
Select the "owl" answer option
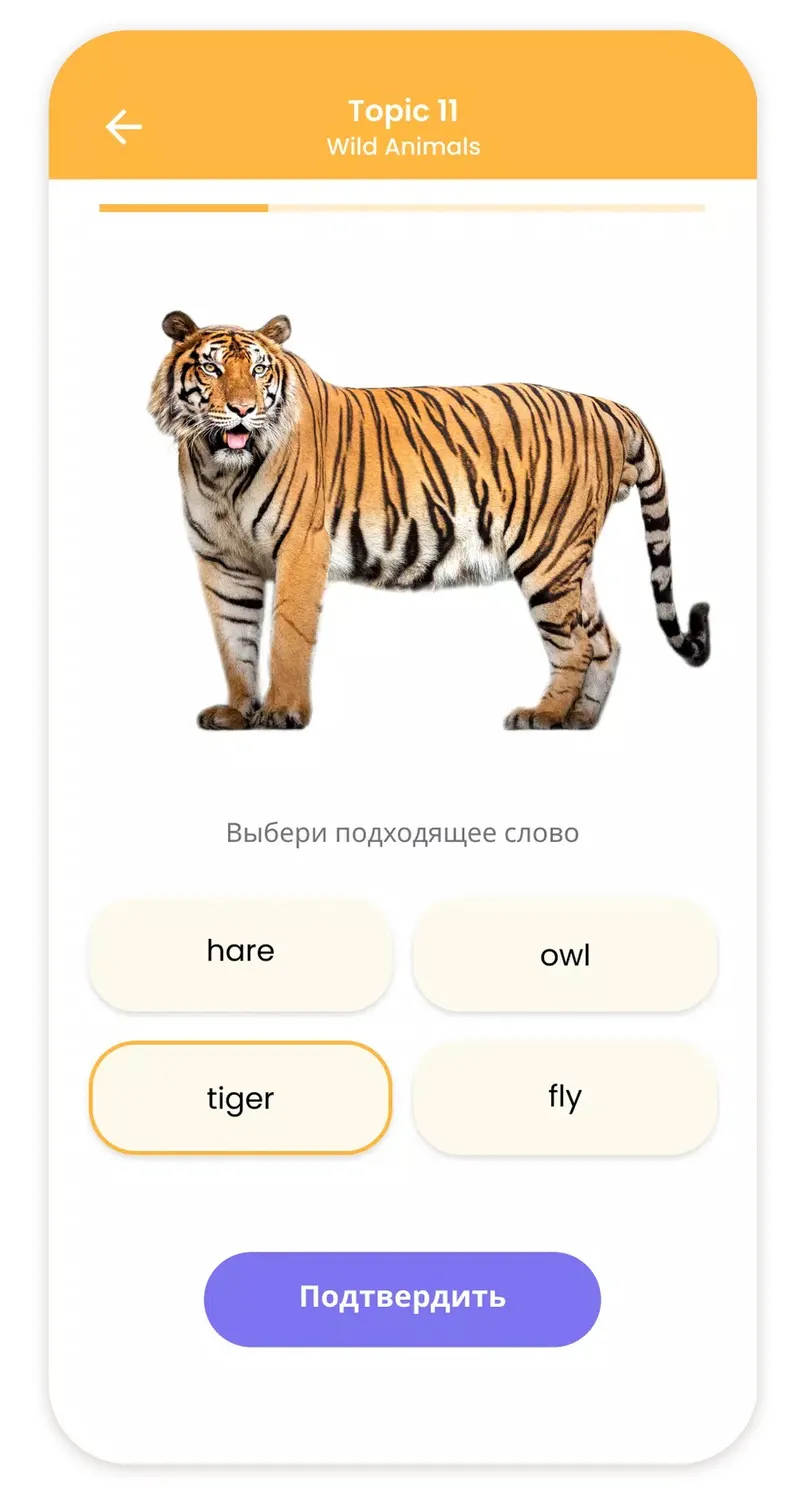tap(565, 953)
